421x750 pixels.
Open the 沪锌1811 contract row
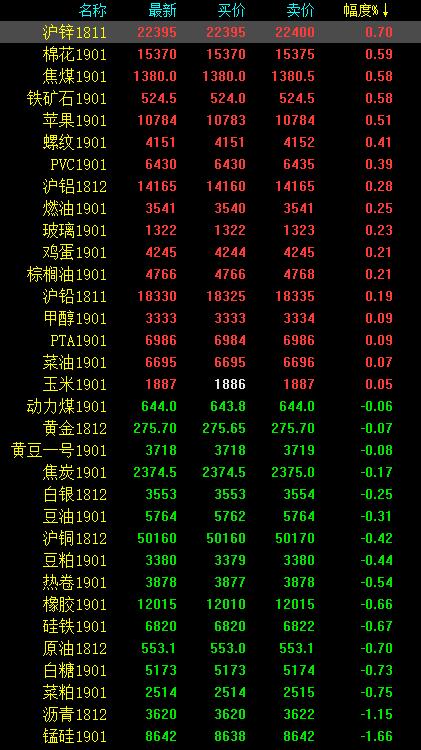click(x=210, y=32)
